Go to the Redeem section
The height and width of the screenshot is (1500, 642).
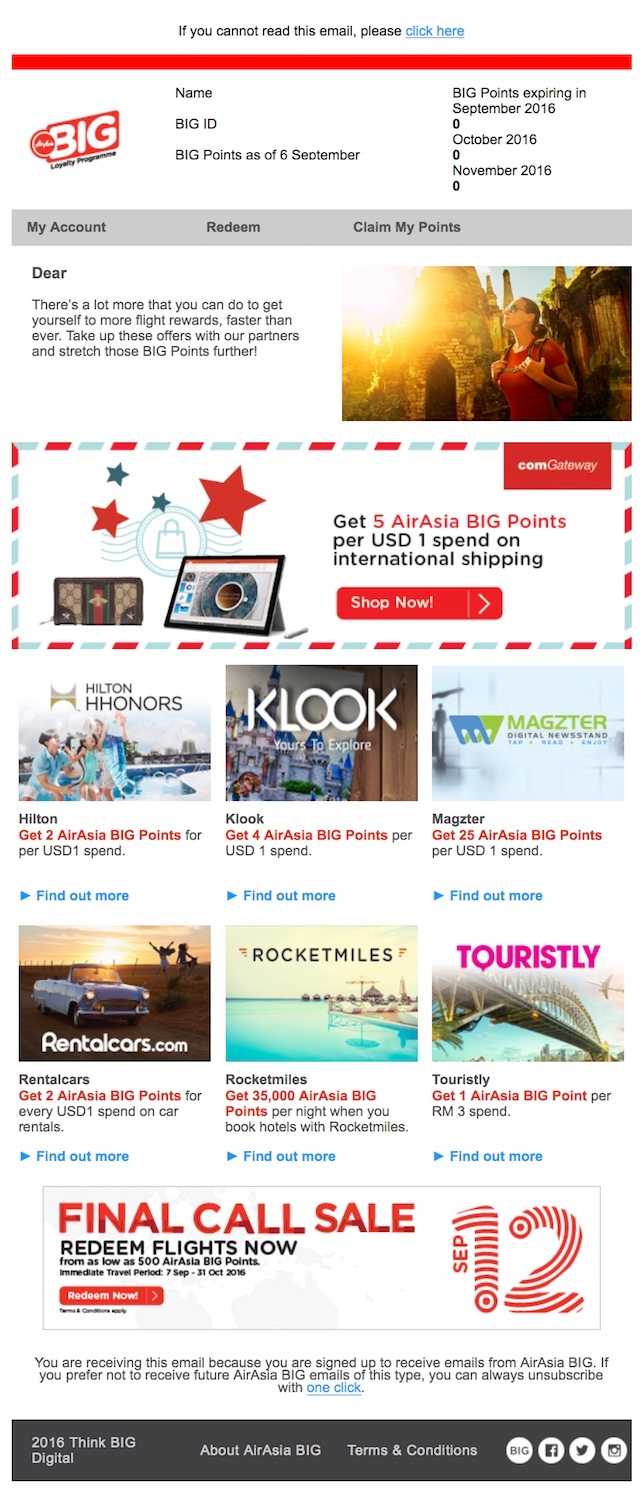pyautogui.click(x=233, y=227)
